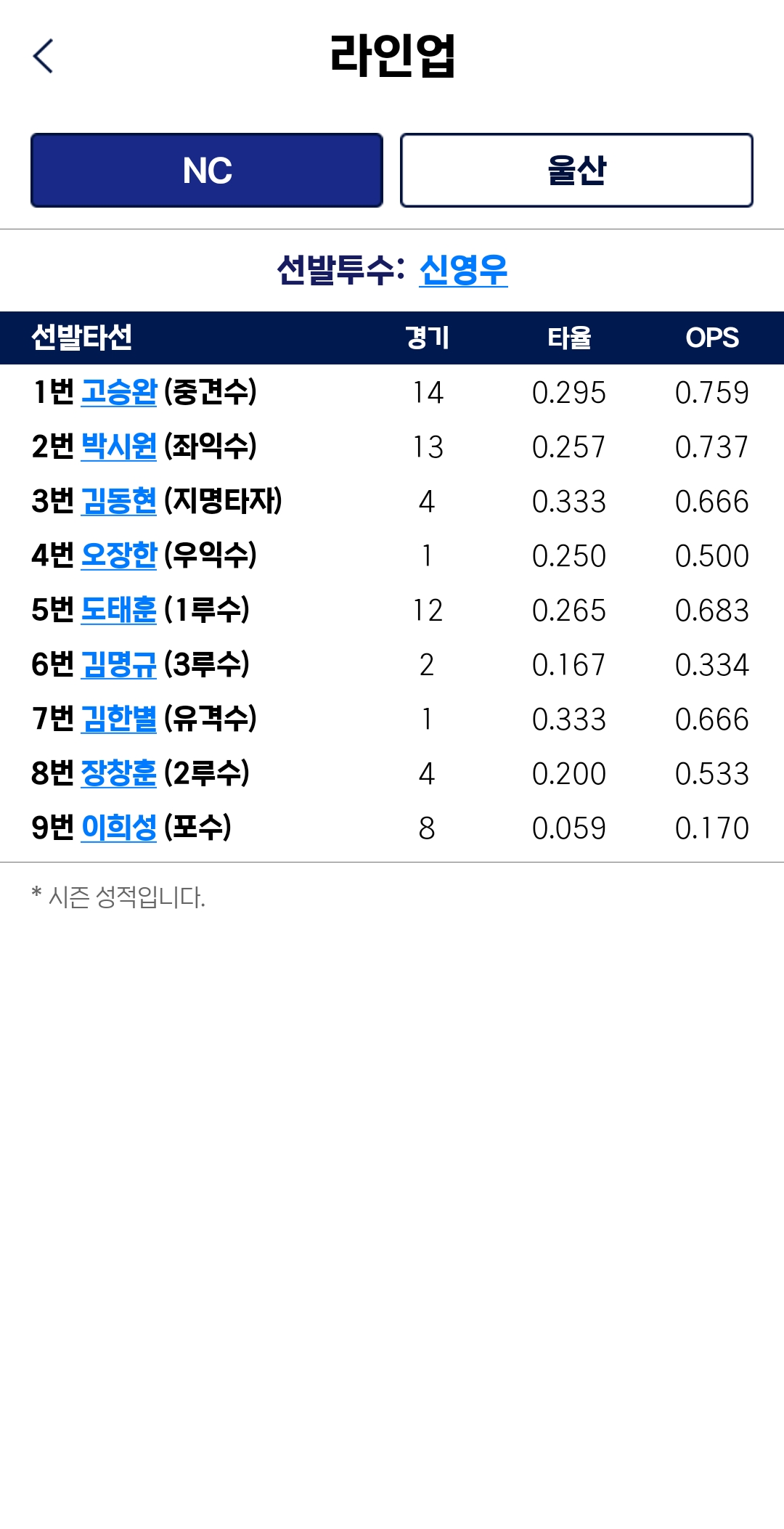Open 박시원's player details
Image resolution: width=784 pixels, height=1529 pixels.
point(119,447)
